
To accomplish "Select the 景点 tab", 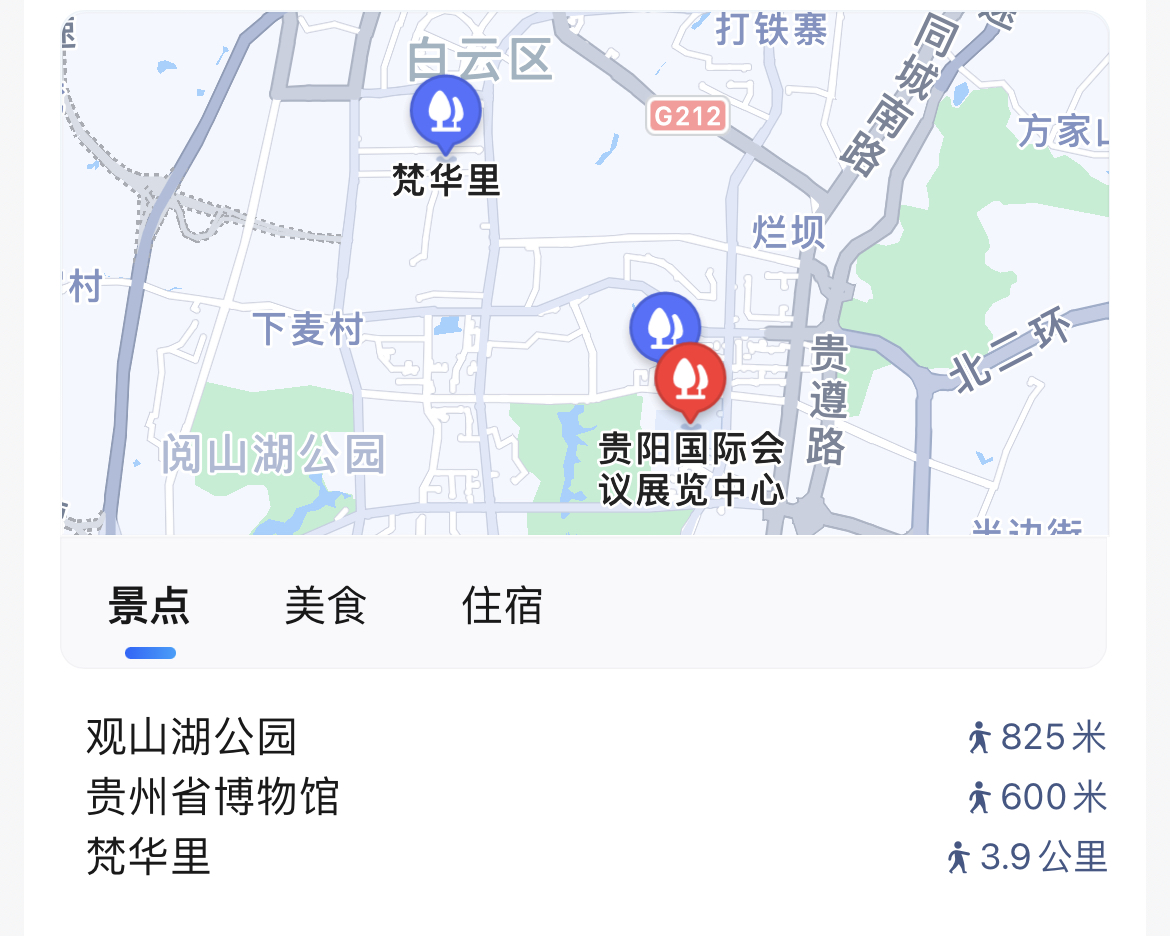I will click(149, 606).
